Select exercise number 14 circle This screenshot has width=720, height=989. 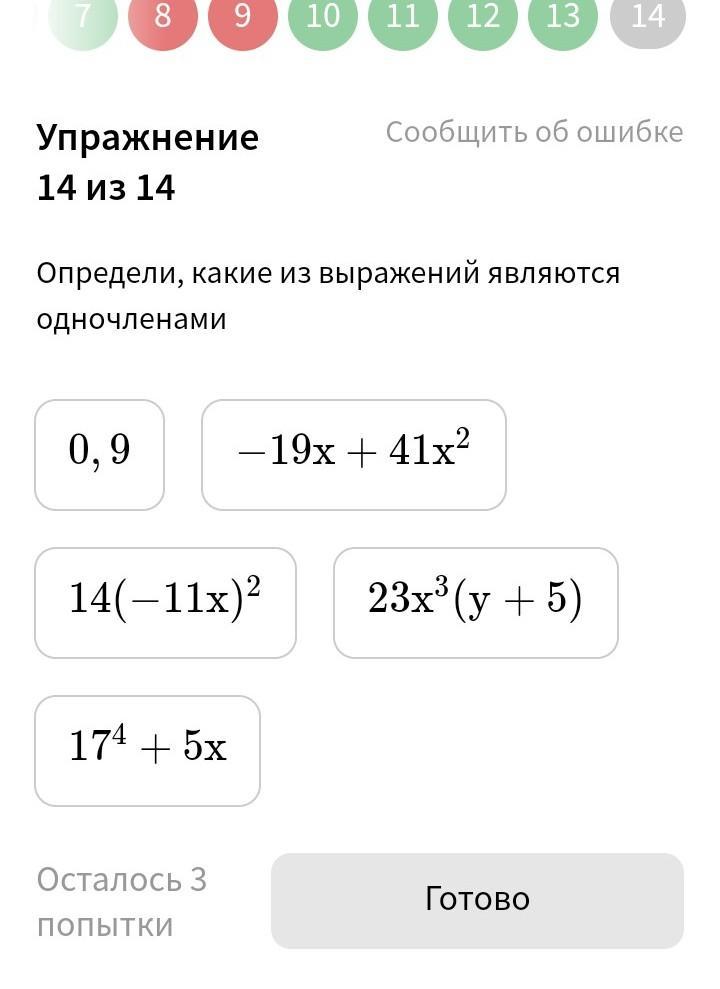[x=647, y=18]
